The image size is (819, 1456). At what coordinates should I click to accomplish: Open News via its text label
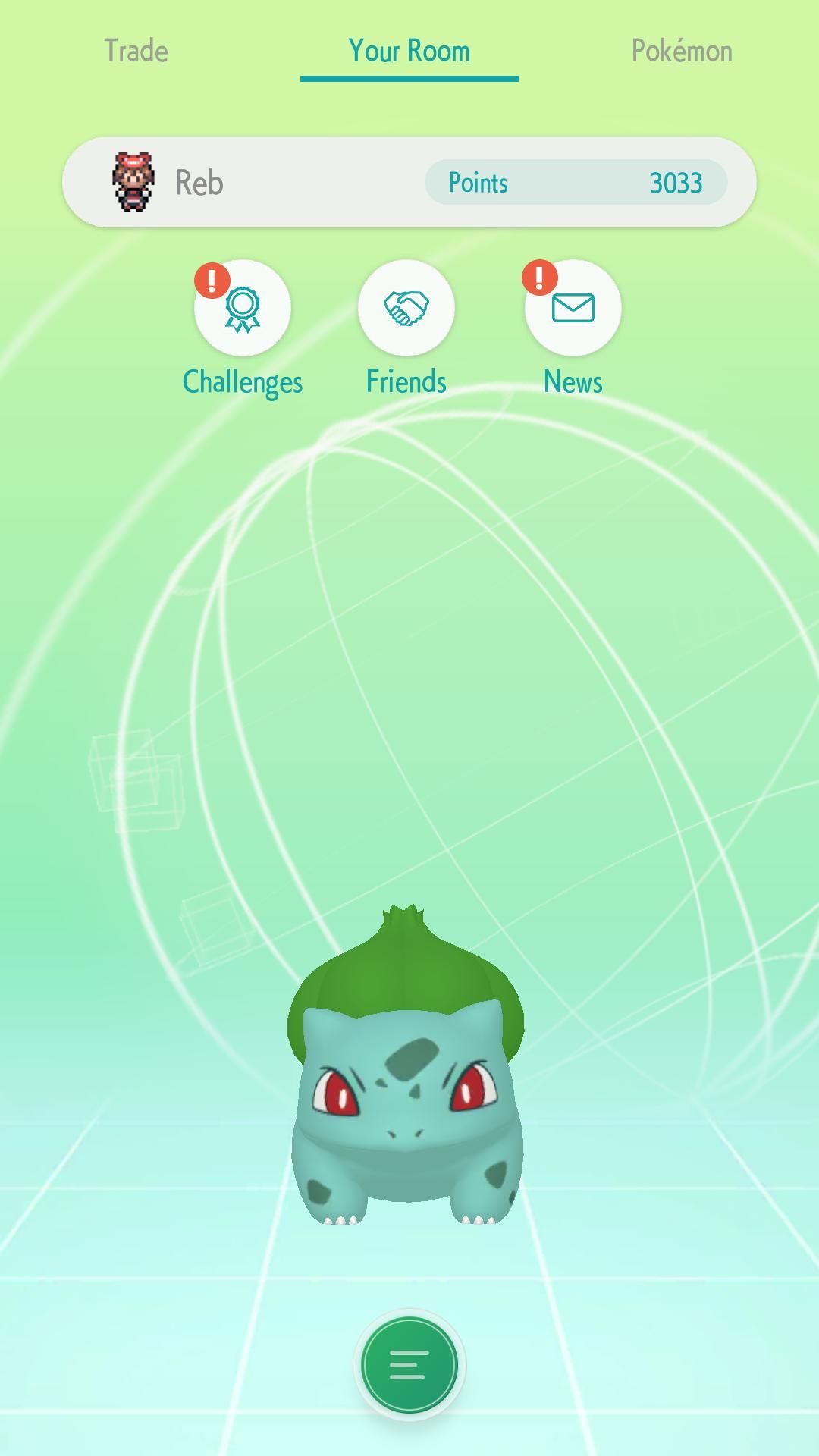tap(572, 383)
